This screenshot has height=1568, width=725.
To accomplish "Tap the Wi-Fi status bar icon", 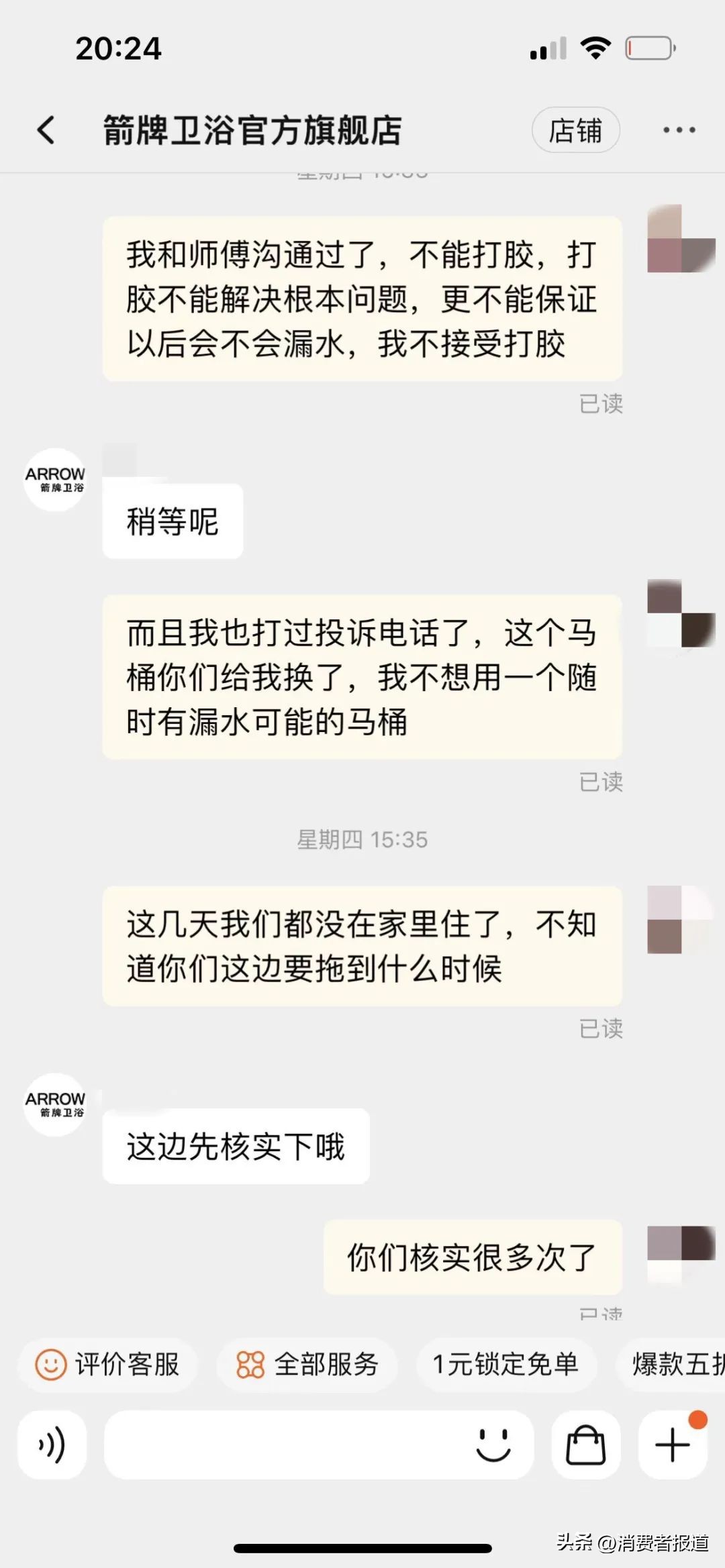I will [593, 47].
